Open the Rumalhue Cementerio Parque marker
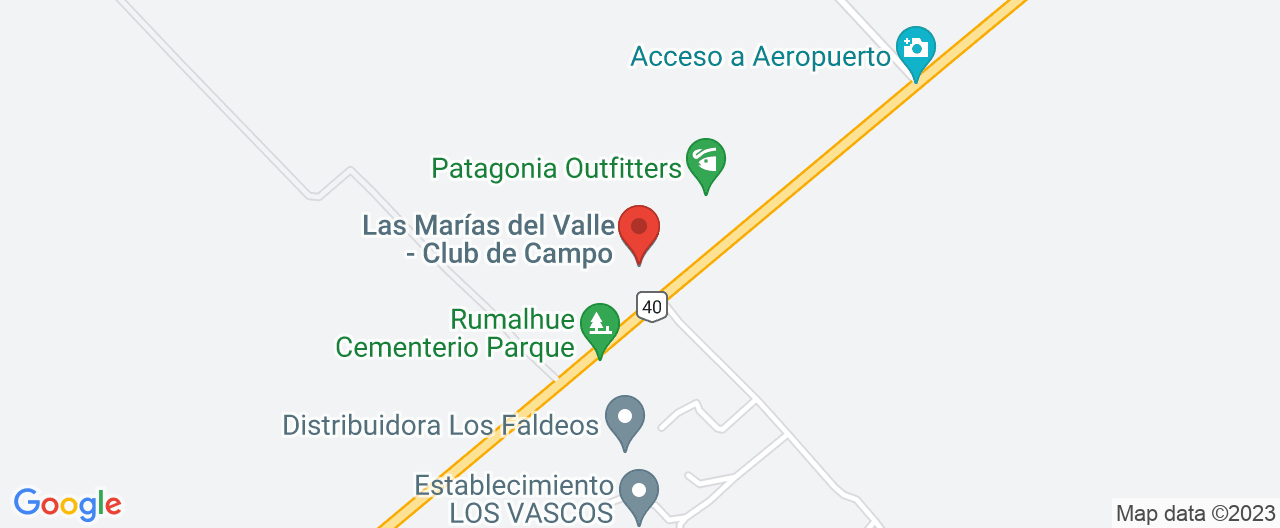This screenshot has width=1280, height=528. [599, 324]
